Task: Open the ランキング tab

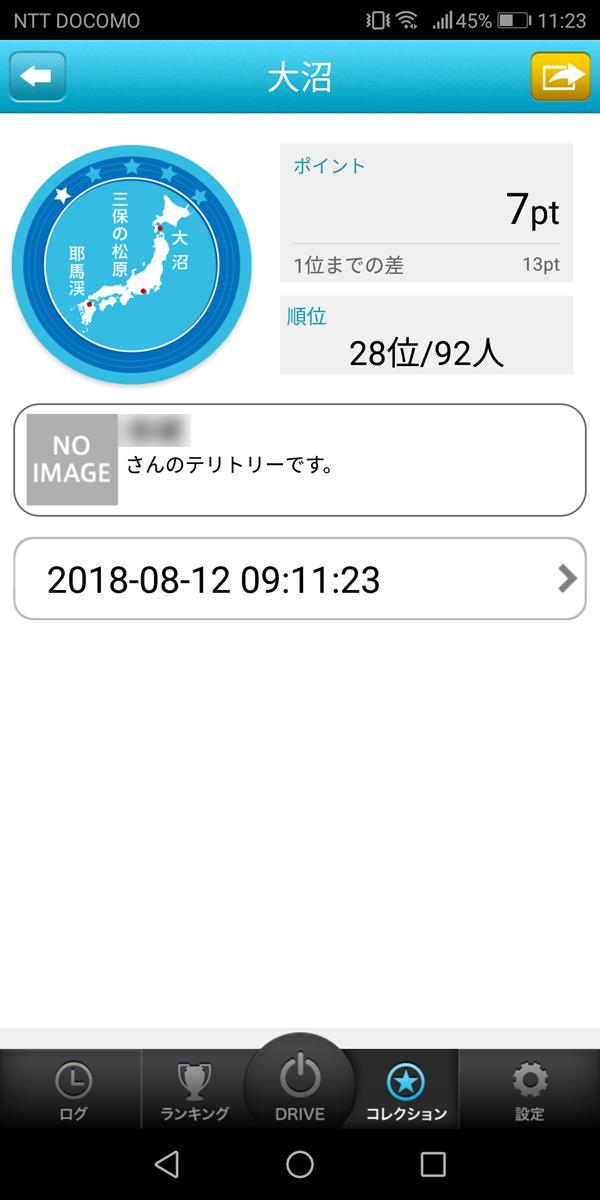Action: click(195, 1090)
